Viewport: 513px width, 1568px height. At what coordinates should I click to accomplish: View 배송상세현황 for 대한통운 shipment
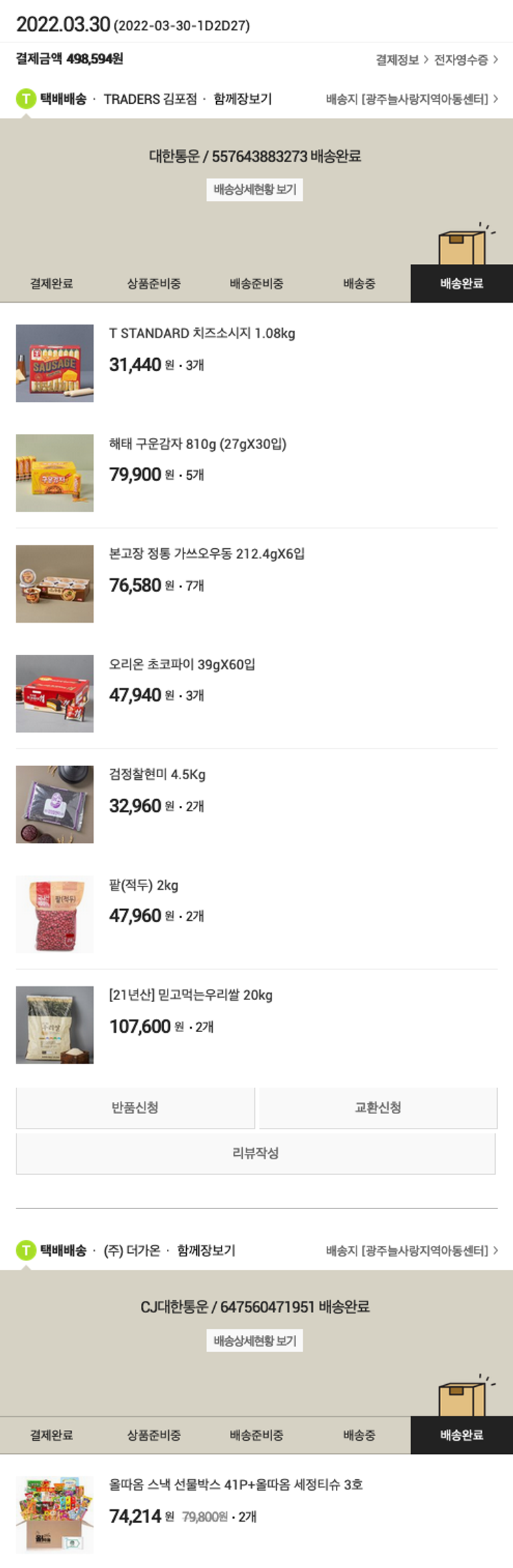coord(254,190)
